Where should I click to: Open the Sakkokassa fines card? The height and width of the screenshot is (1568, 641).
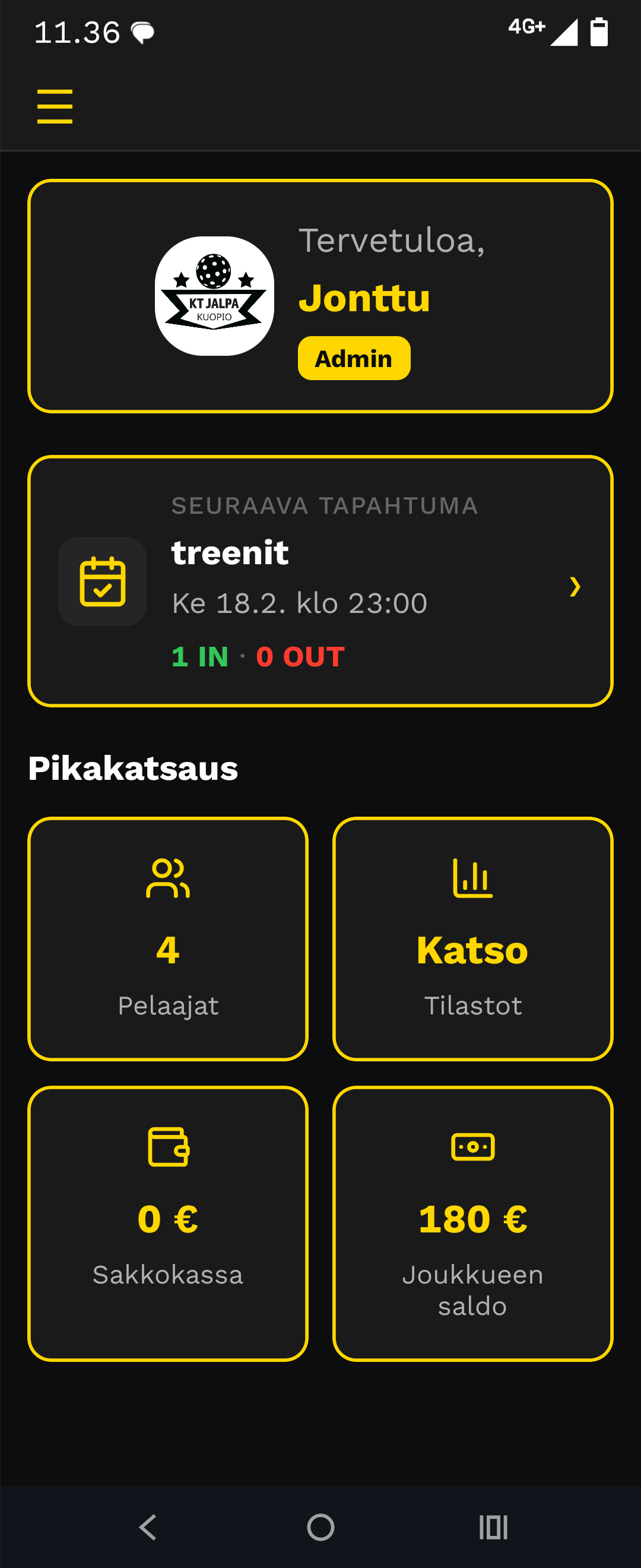click(168, 1224)
